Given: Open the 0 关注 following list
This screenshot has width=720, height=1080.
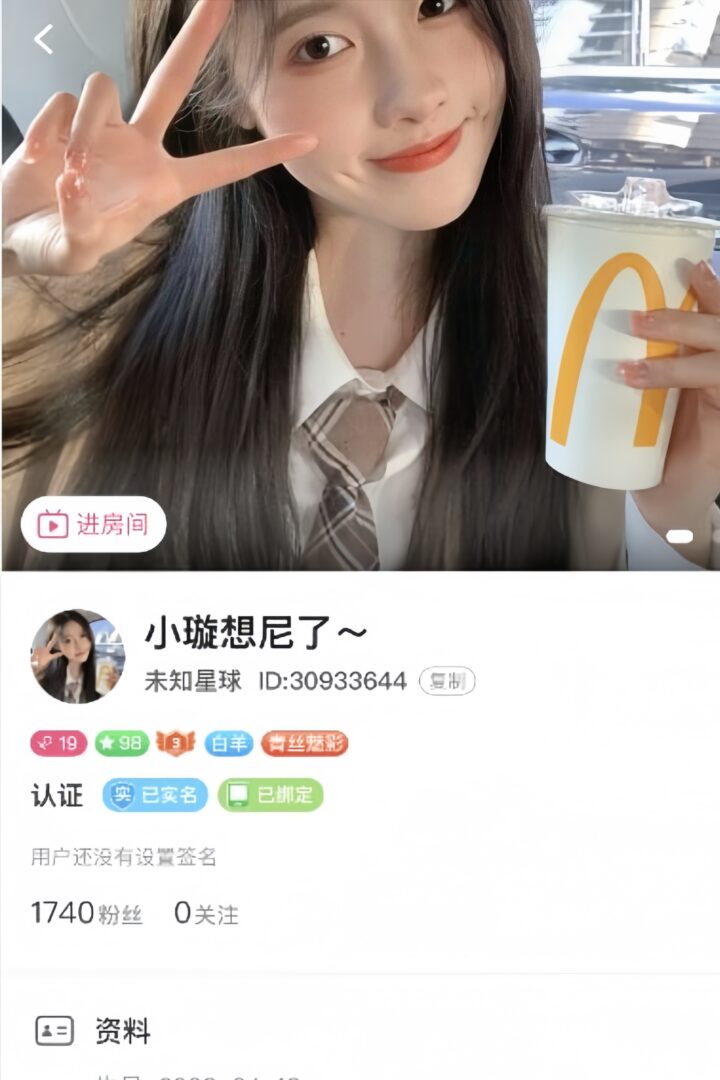Looking at the screenshot, I should pyautogui.click(x=206, y=913).
